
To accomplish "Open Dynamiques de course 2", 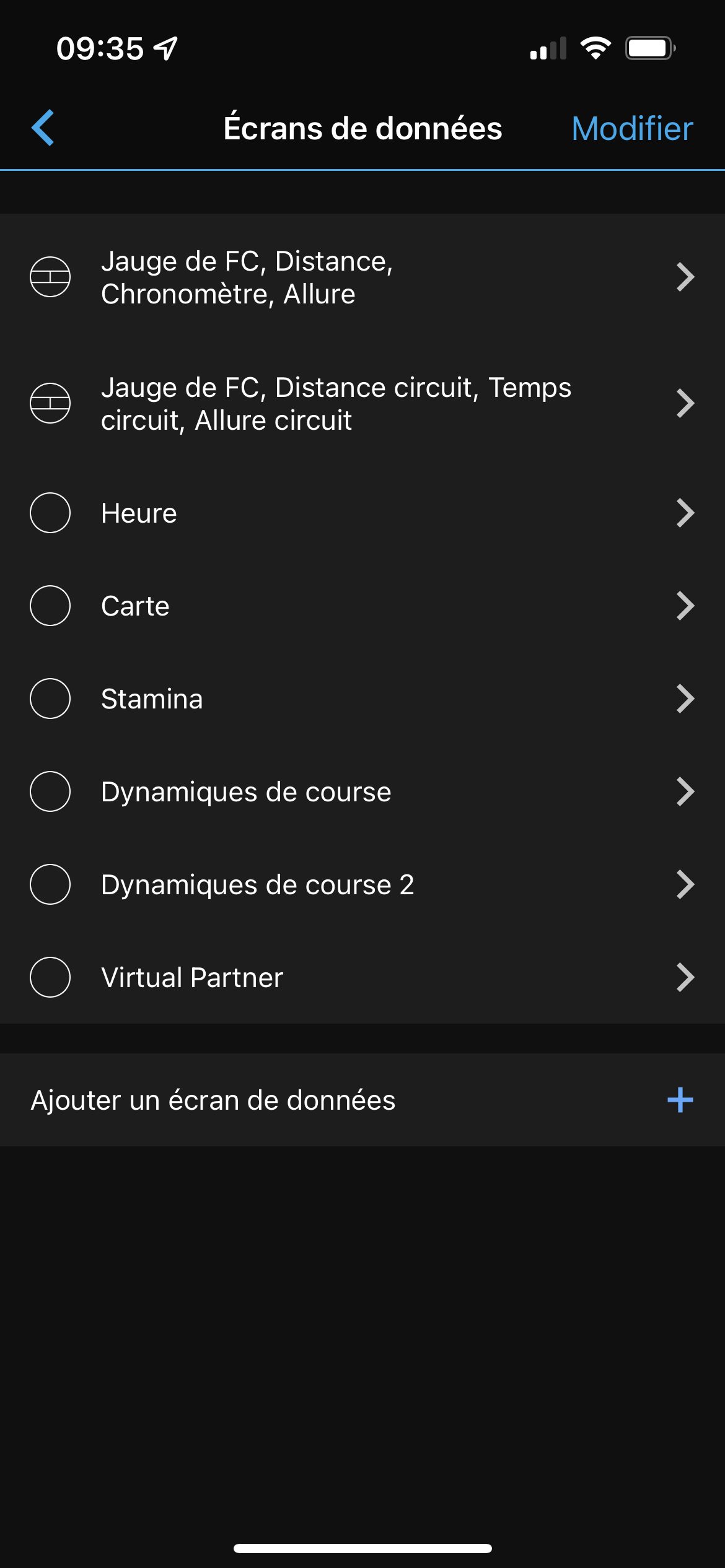I will (362, 884).
